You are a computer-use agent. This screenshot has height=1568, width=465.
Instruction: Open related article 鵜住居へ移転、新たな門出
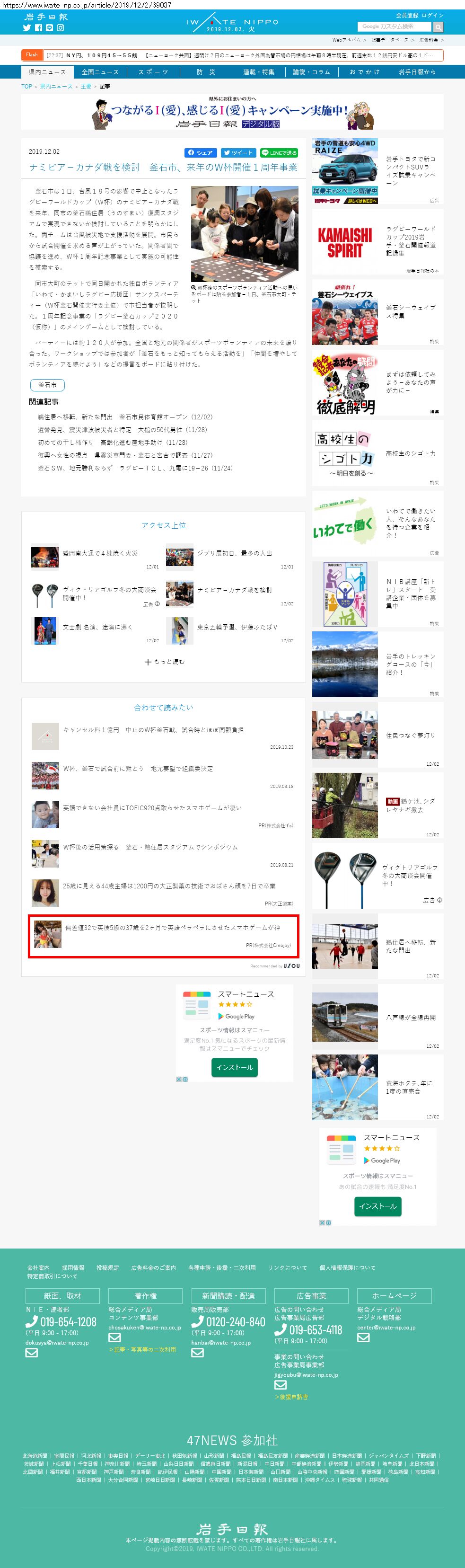125,417
